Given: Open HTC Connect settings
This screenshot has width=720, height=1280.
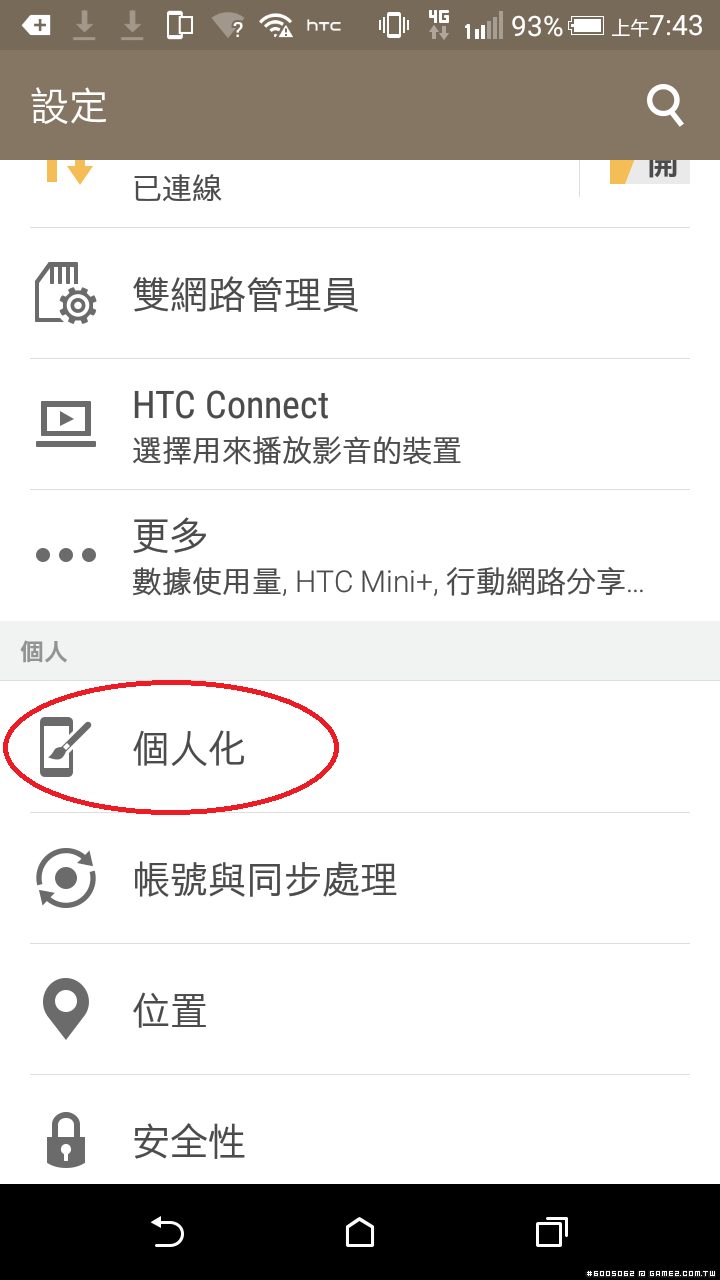Looking at the screenshot, I should pyautogui.click(x=360, y=424).
